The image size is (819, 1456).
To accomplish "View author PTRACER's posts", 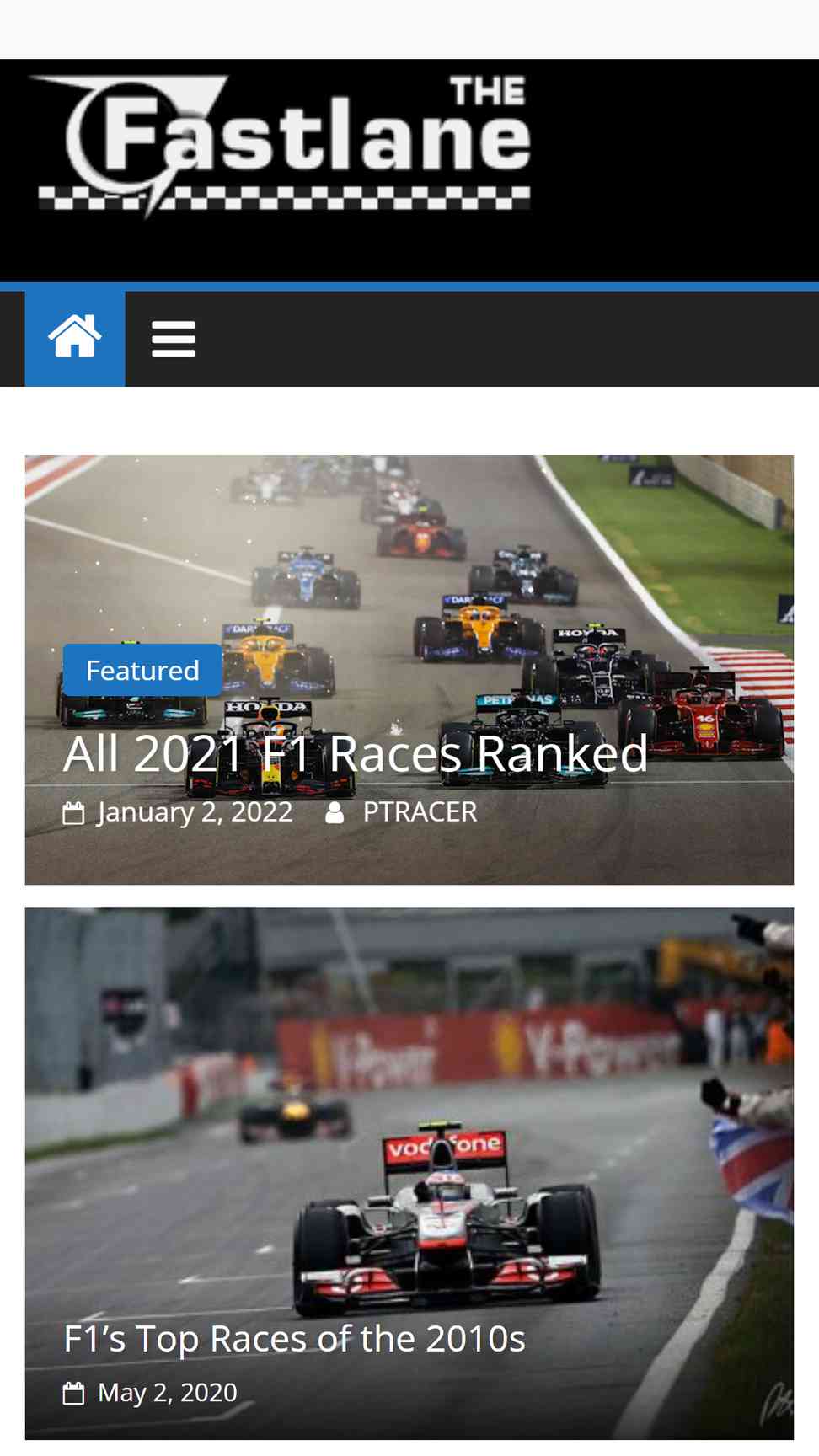I will click(419, 811).
